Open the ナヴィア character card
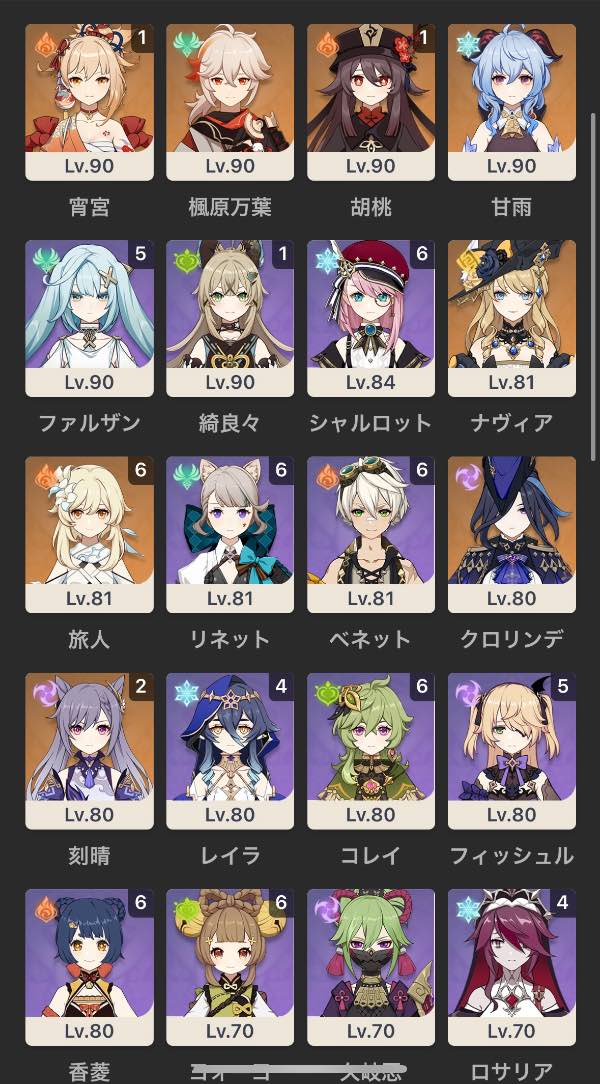Screen dimensions: 600x1084 tap(512, 318)
